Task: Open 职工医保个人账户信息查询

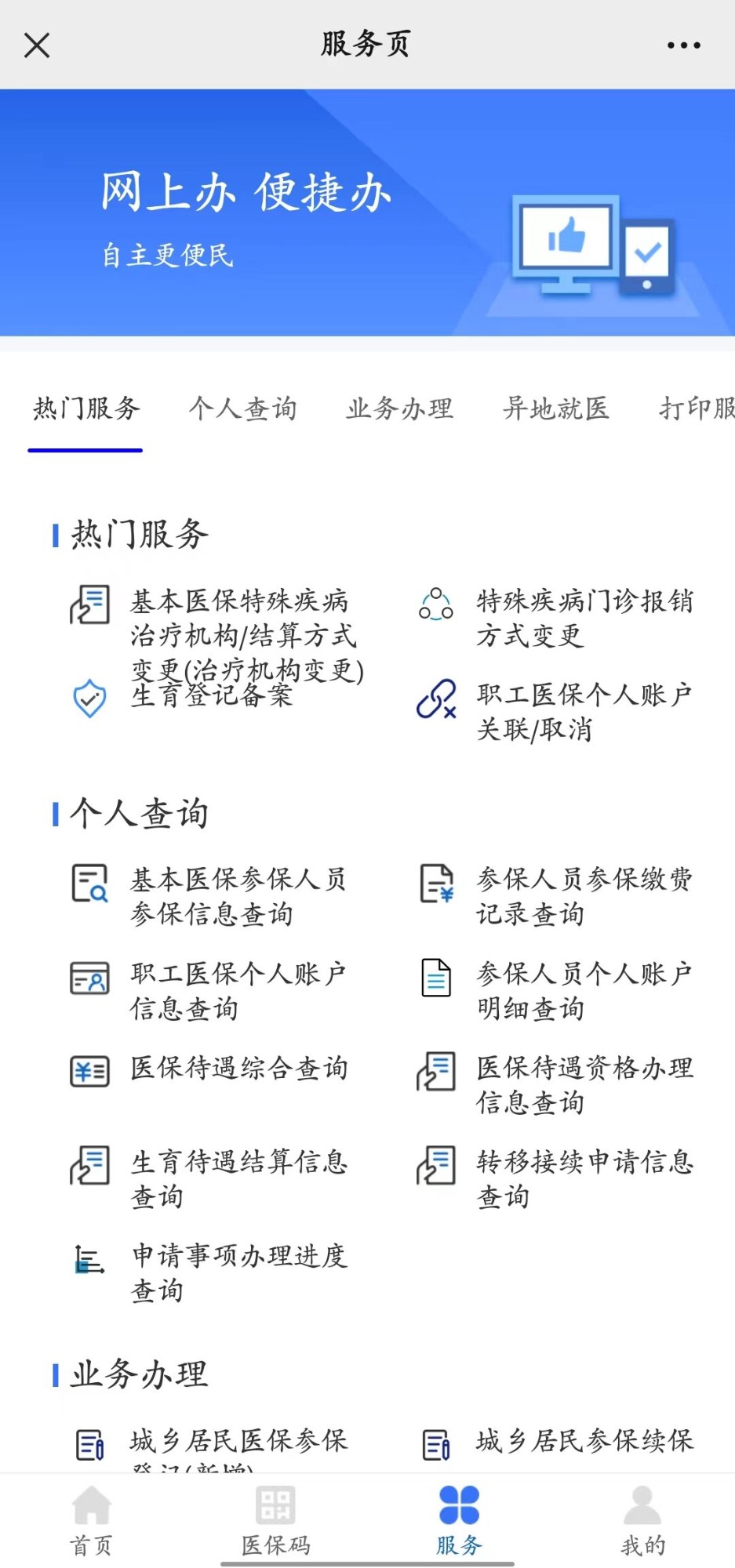Action: pos(209,991)
